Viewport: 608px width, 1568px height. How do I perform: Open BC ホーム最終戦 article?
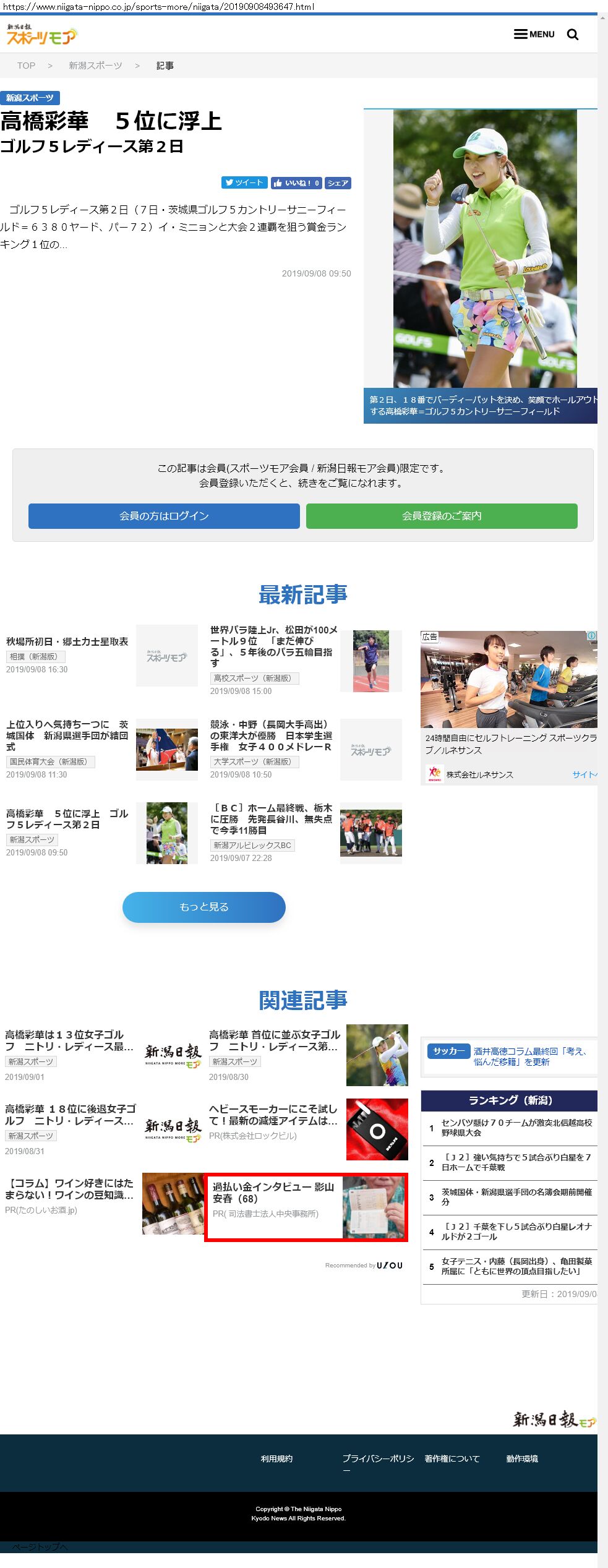click(271, 819)
